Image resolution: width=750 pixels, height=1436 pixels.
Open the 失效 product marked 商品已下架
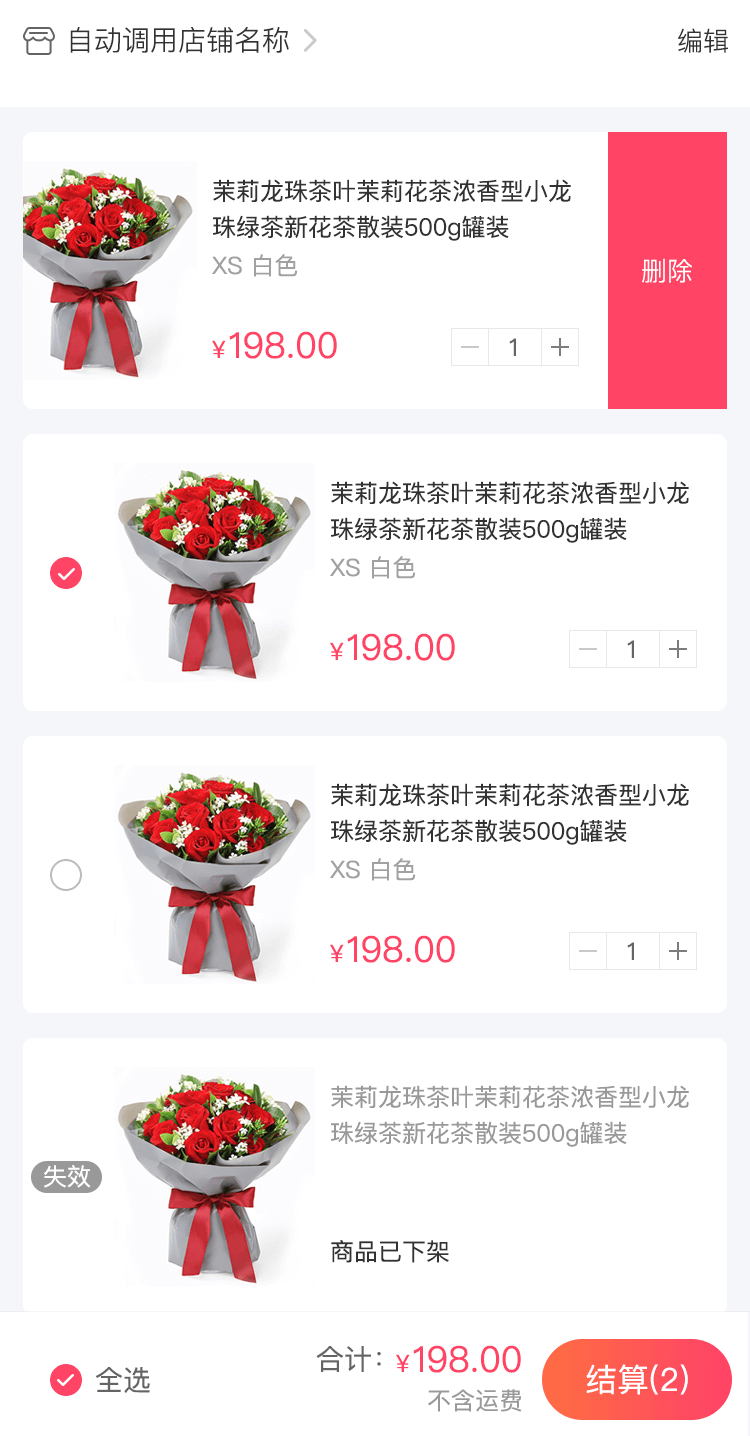click(508, 1116)
